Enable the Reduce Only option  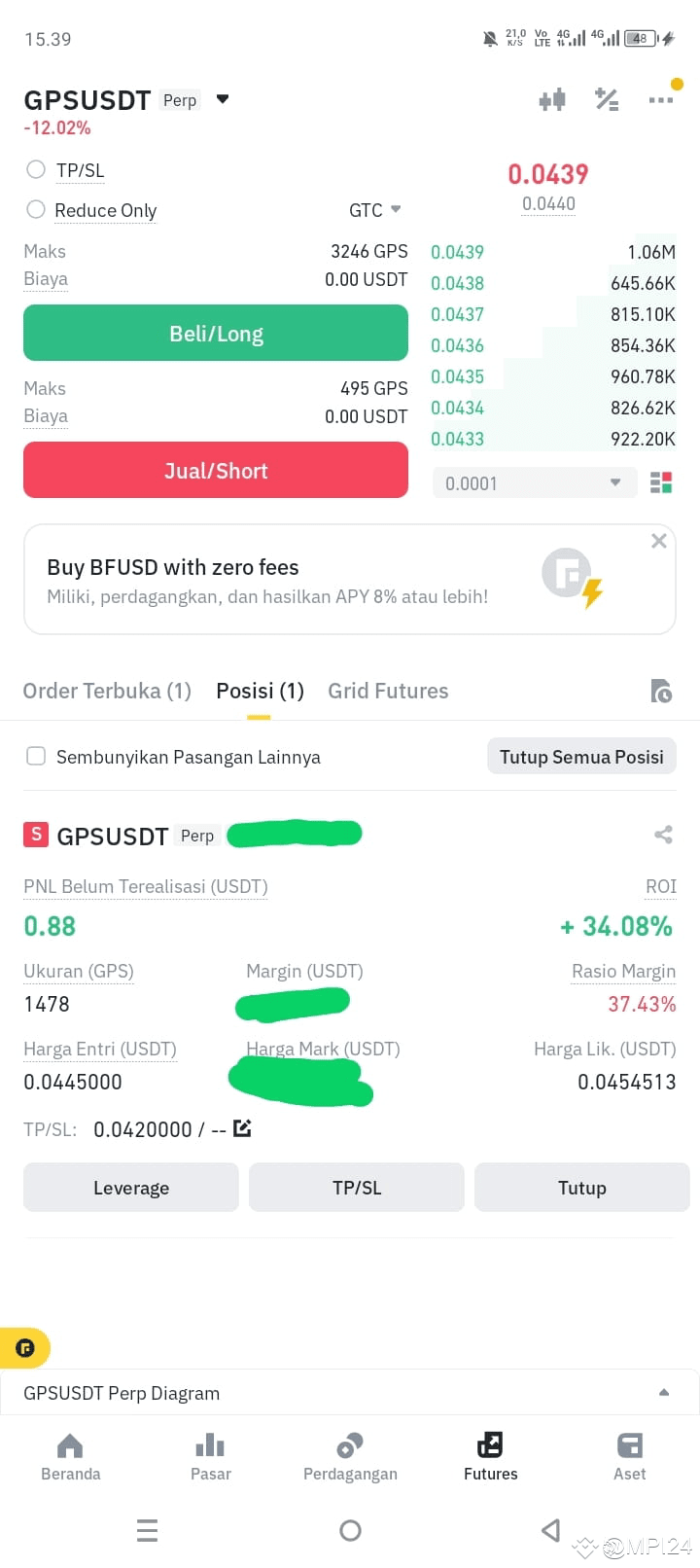36,209
